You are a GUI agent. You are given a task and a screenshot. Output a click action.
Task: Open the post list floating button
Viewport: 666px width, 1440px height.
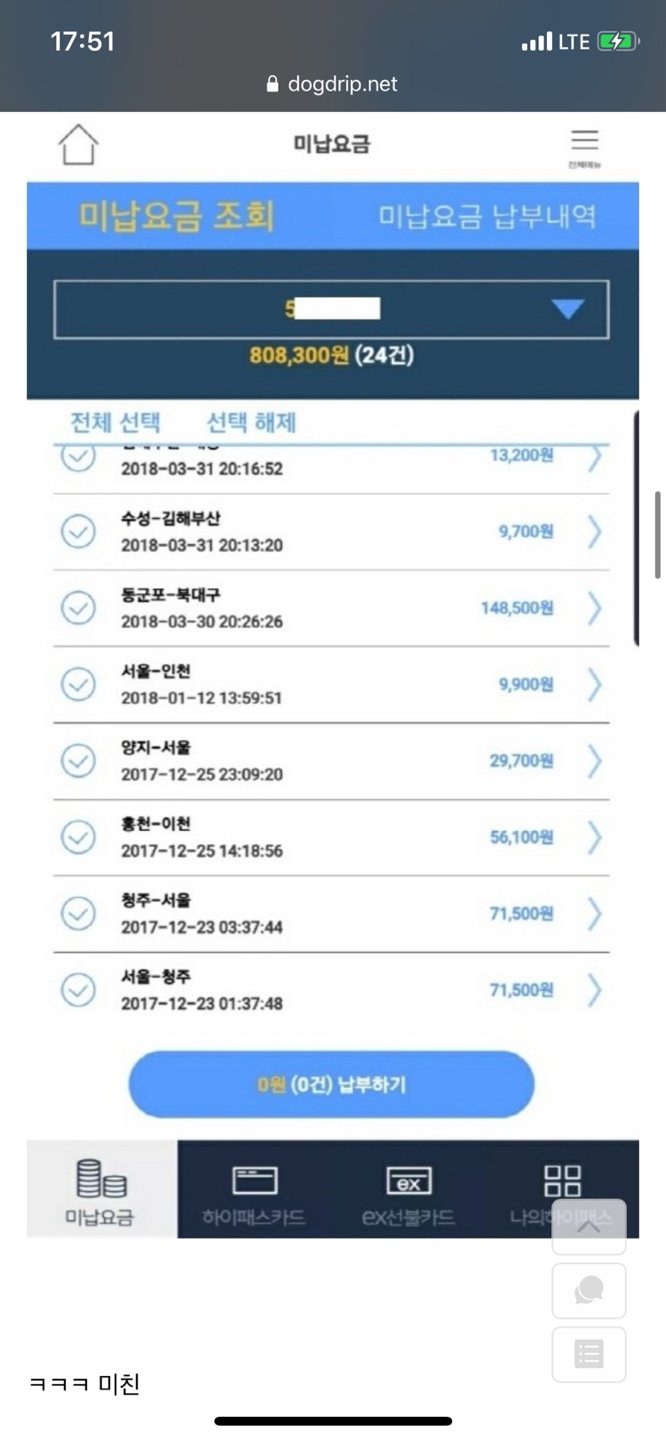coord(589,1354)
